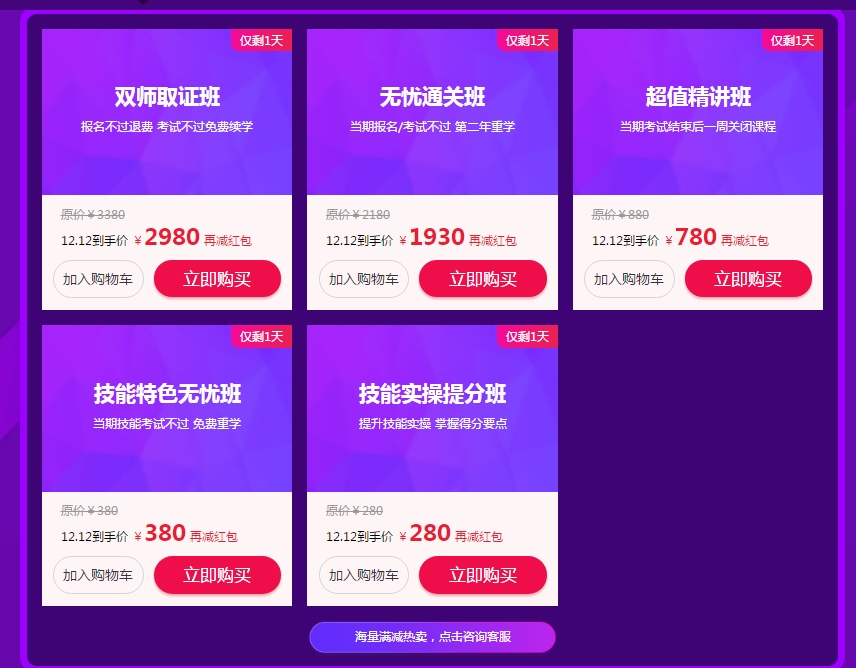
Task: Add 无忧通关班 to the shopping cart
Action: pyautogui.click(x=364, y=279)
